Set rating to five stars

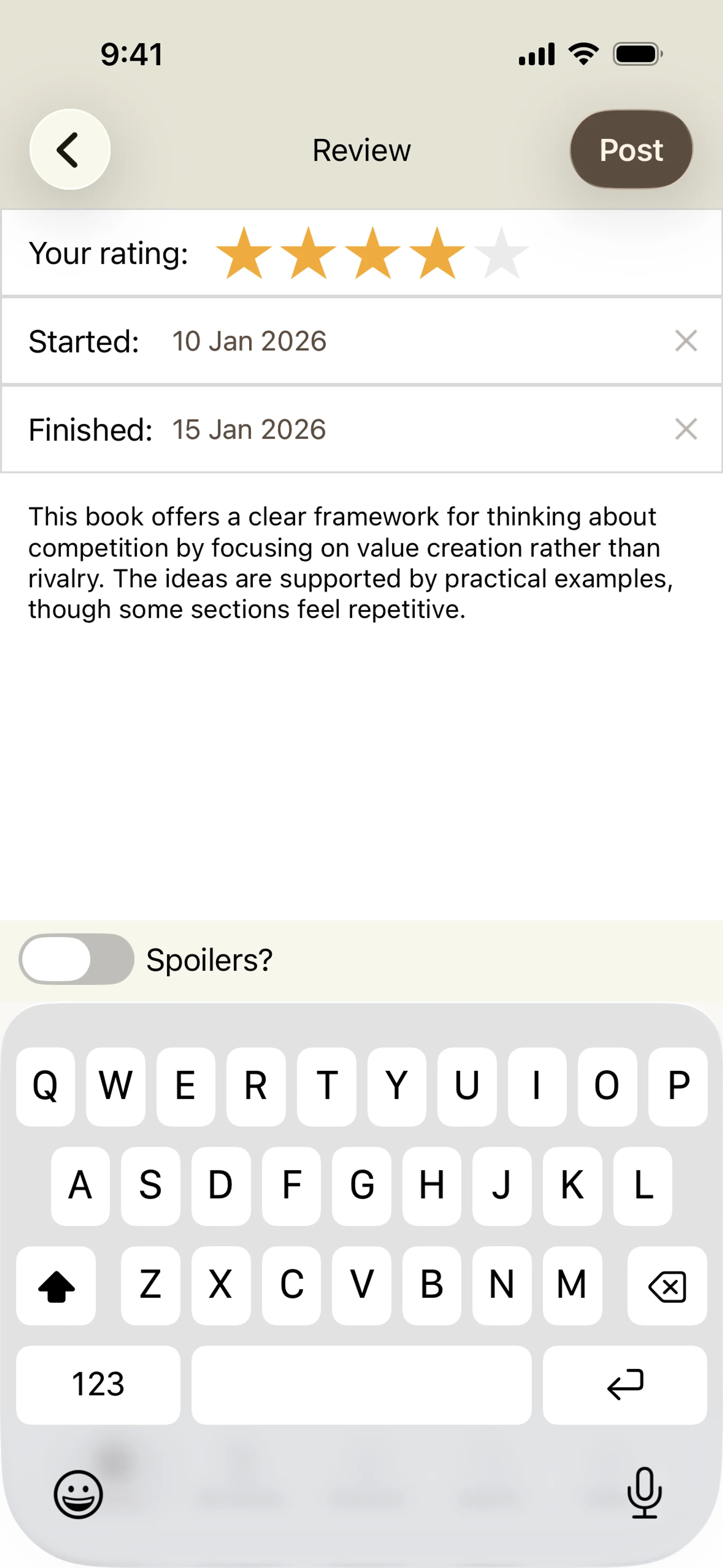[x=501, y=254]
